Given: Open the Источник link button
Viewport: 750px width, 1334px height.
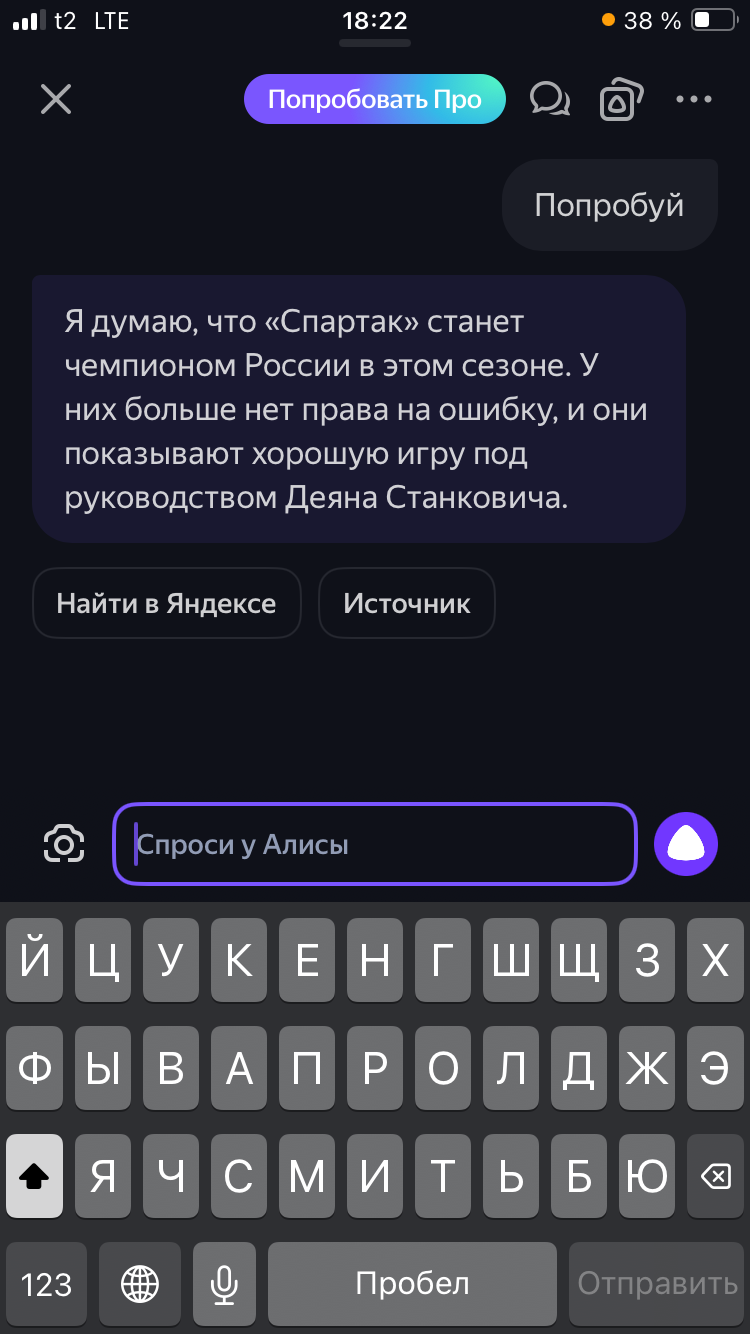Looking at the screenshot, I should [407, 603].
